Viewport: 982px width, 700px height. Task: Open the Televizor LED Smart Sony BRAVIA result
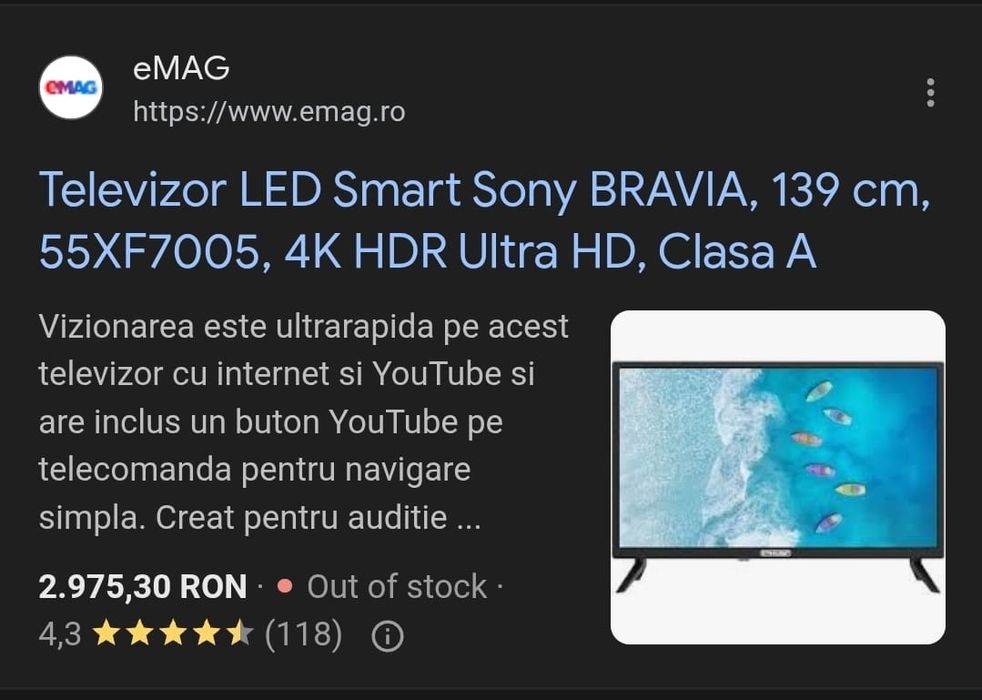click(x=484, y=220)
